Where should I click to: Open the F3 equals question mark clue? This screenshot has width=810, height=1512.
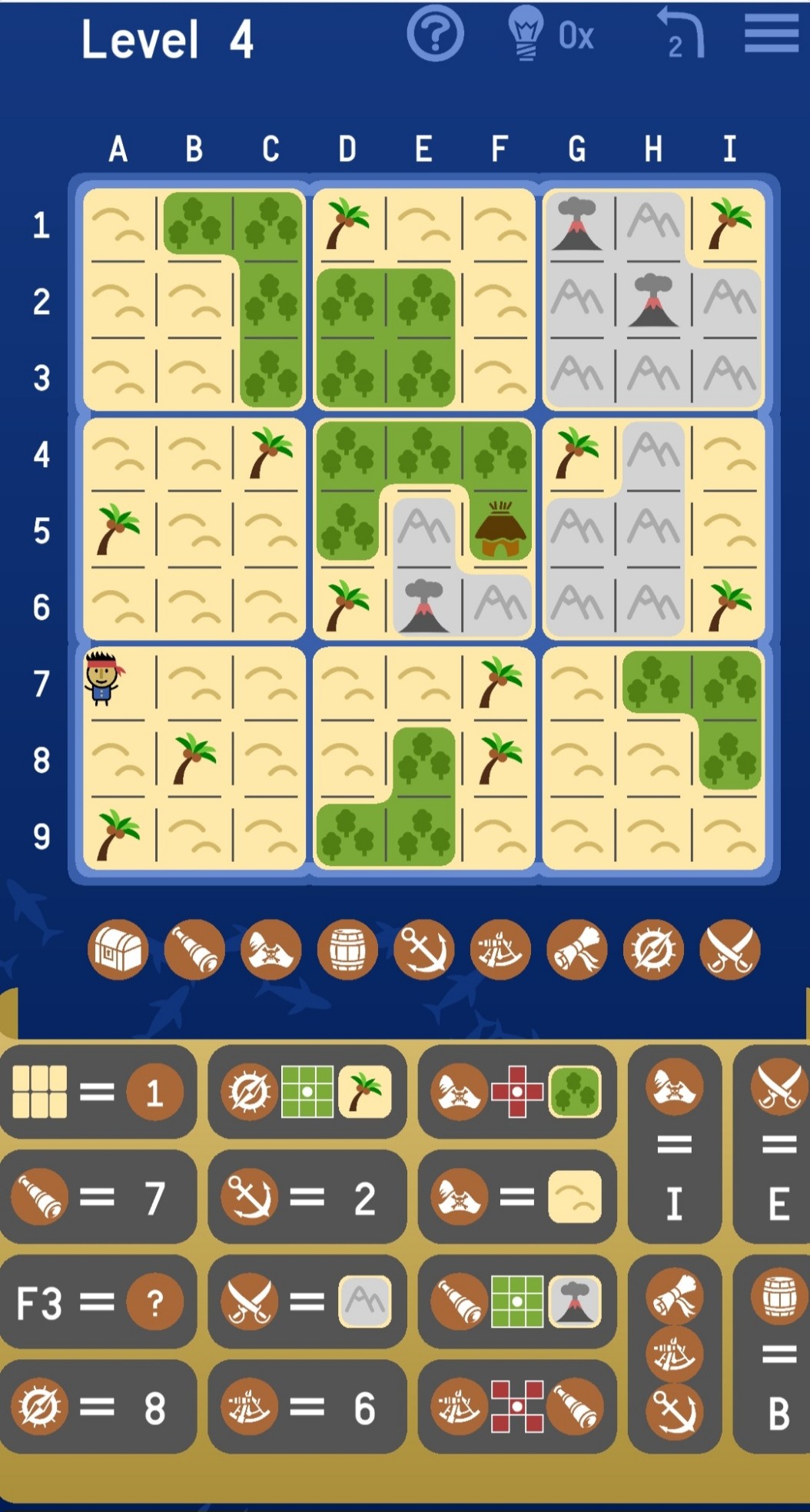point(98,1302)
